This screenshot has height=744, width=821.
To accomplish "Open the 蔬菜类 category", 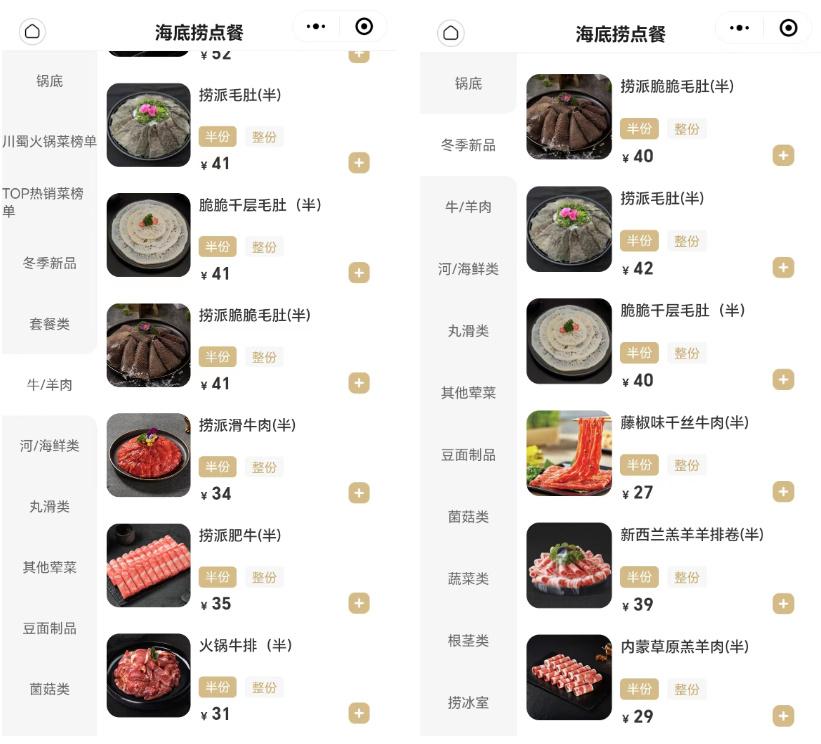I will 468,579.
